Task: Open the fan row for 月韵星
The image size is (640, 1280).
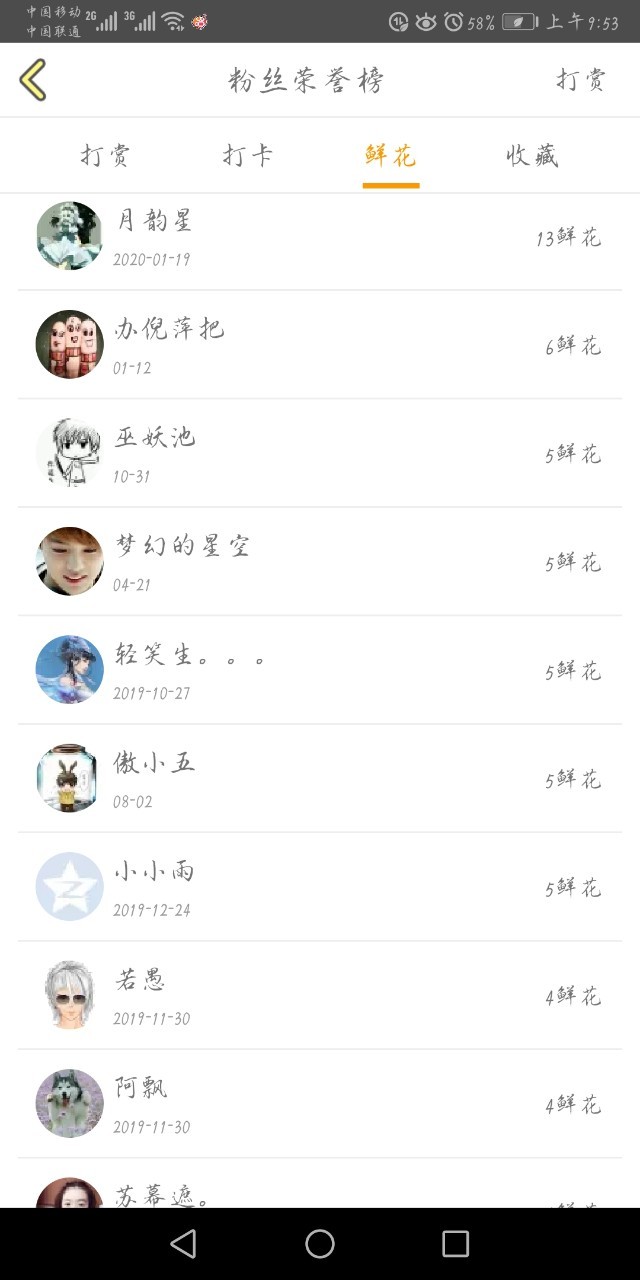Action: (x=320, y=238)
